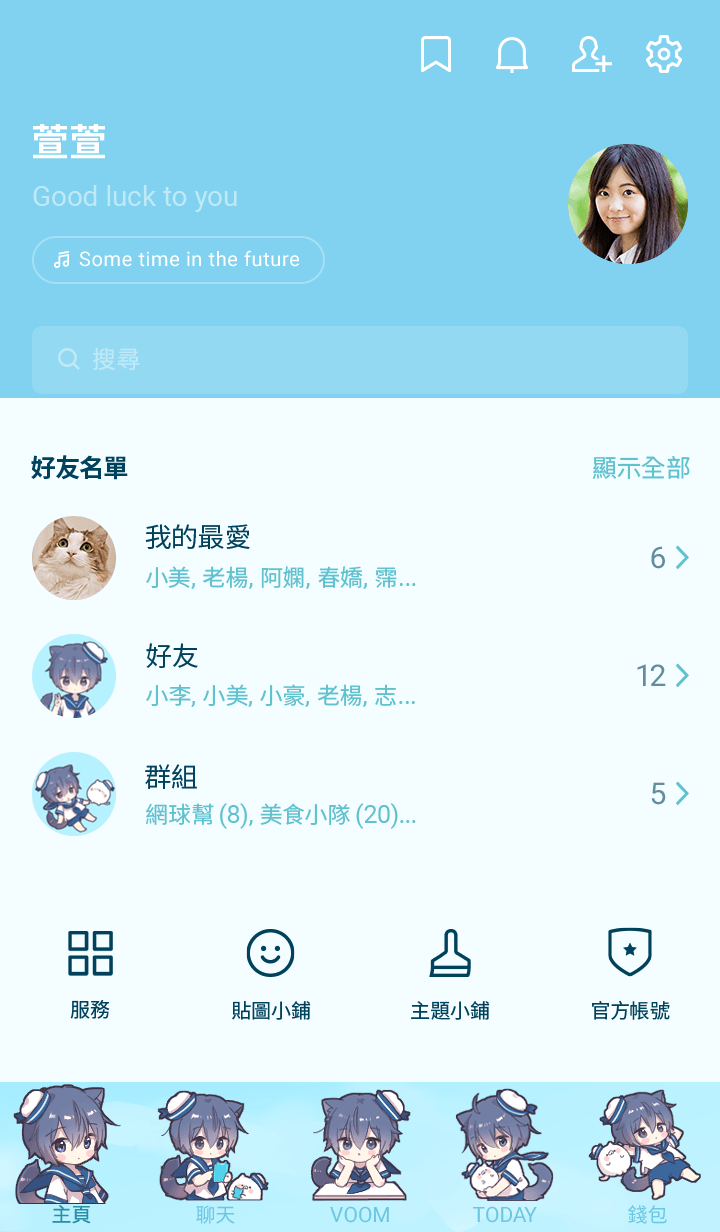Open the 我的最愛 favorites list
Screen dimensions: 720x1232
coord(360,558)
